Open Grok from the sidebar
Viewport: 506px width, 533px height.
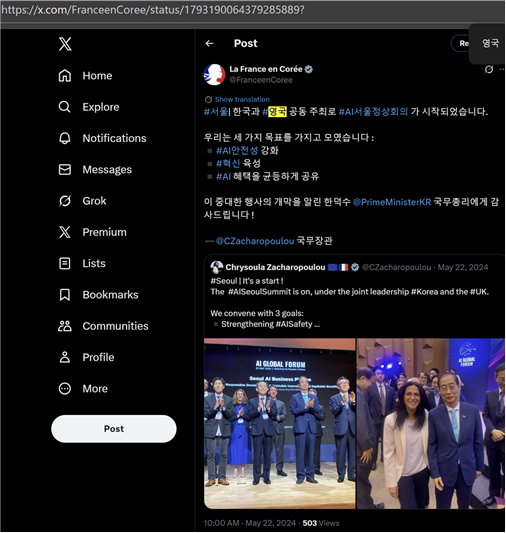tap(82, 201)
